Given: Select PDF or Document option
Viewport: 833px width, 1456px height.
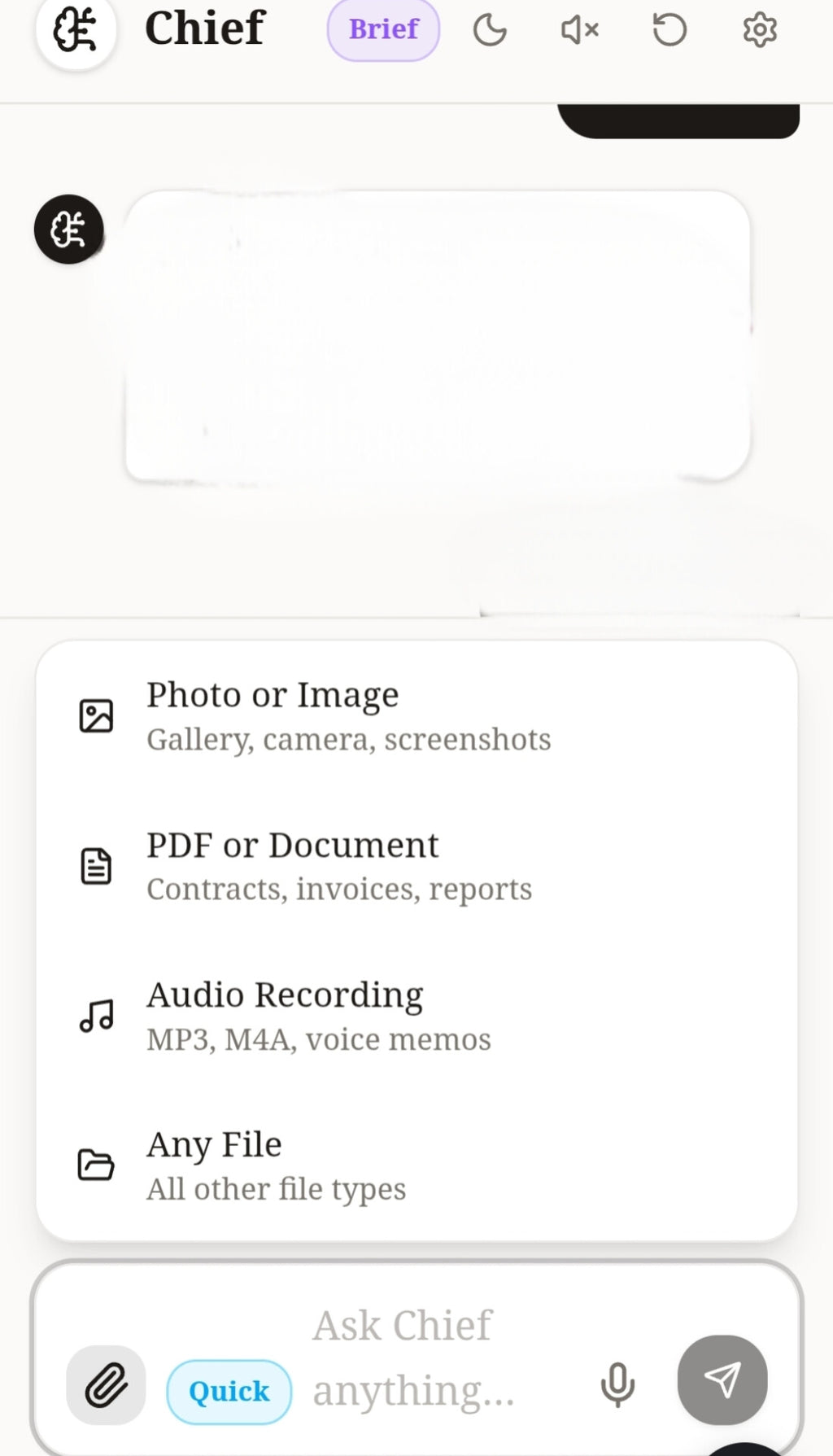Looking at the screenshot, I should (416, 866).
